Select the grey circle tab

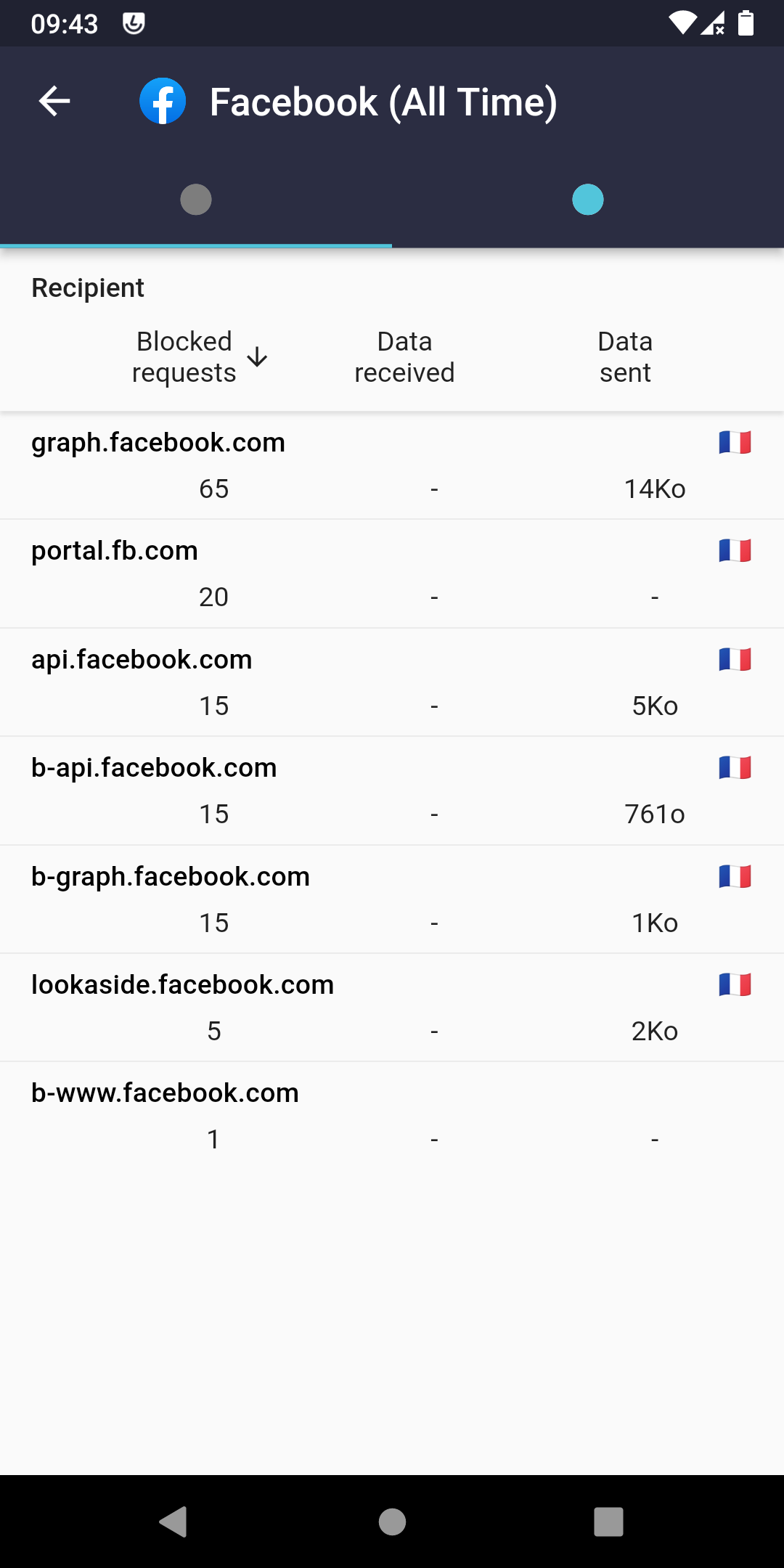(x=196, y=200)
